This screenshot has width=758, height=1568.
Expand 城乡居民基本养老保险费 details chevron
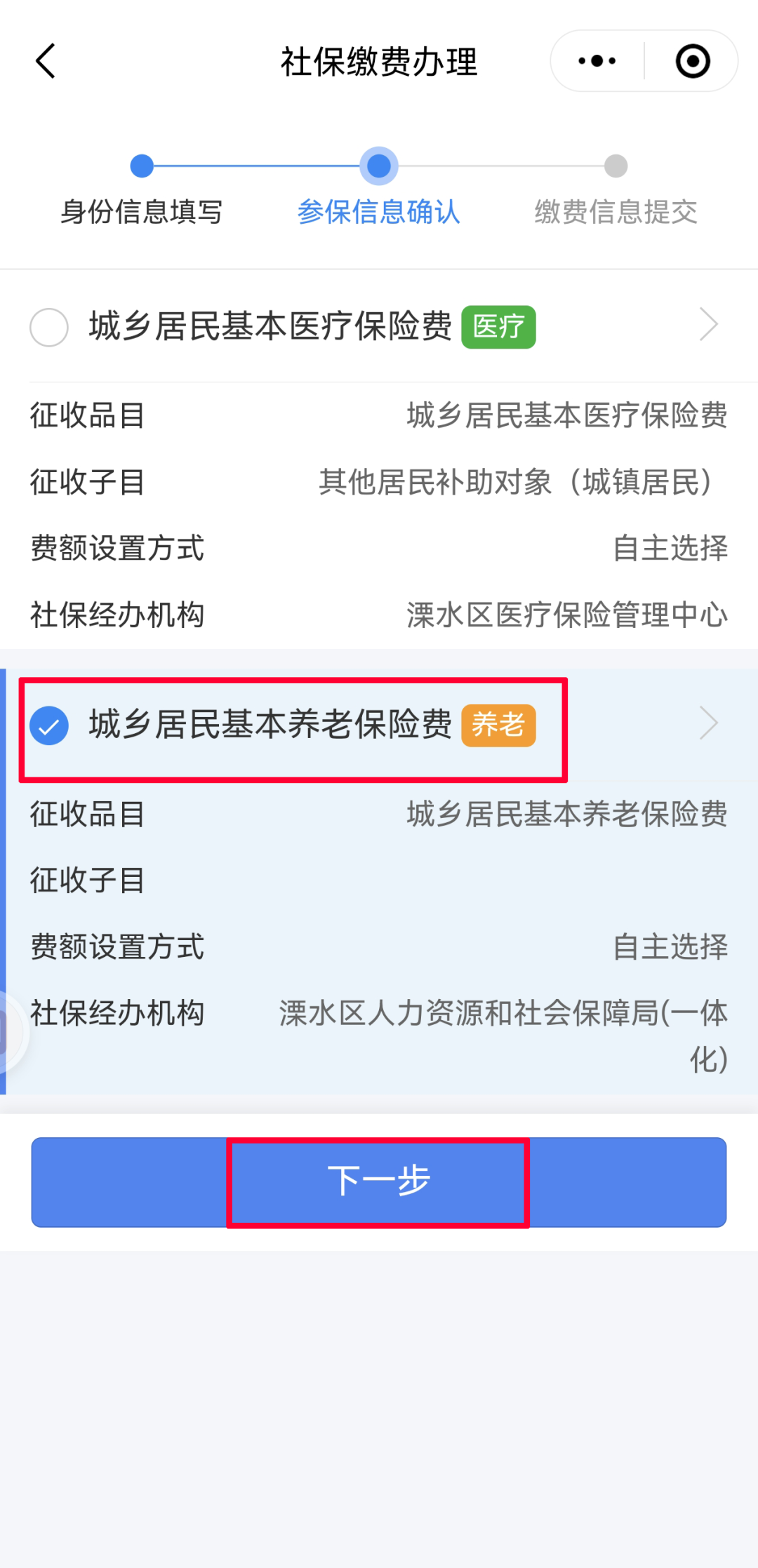(709, 723)
